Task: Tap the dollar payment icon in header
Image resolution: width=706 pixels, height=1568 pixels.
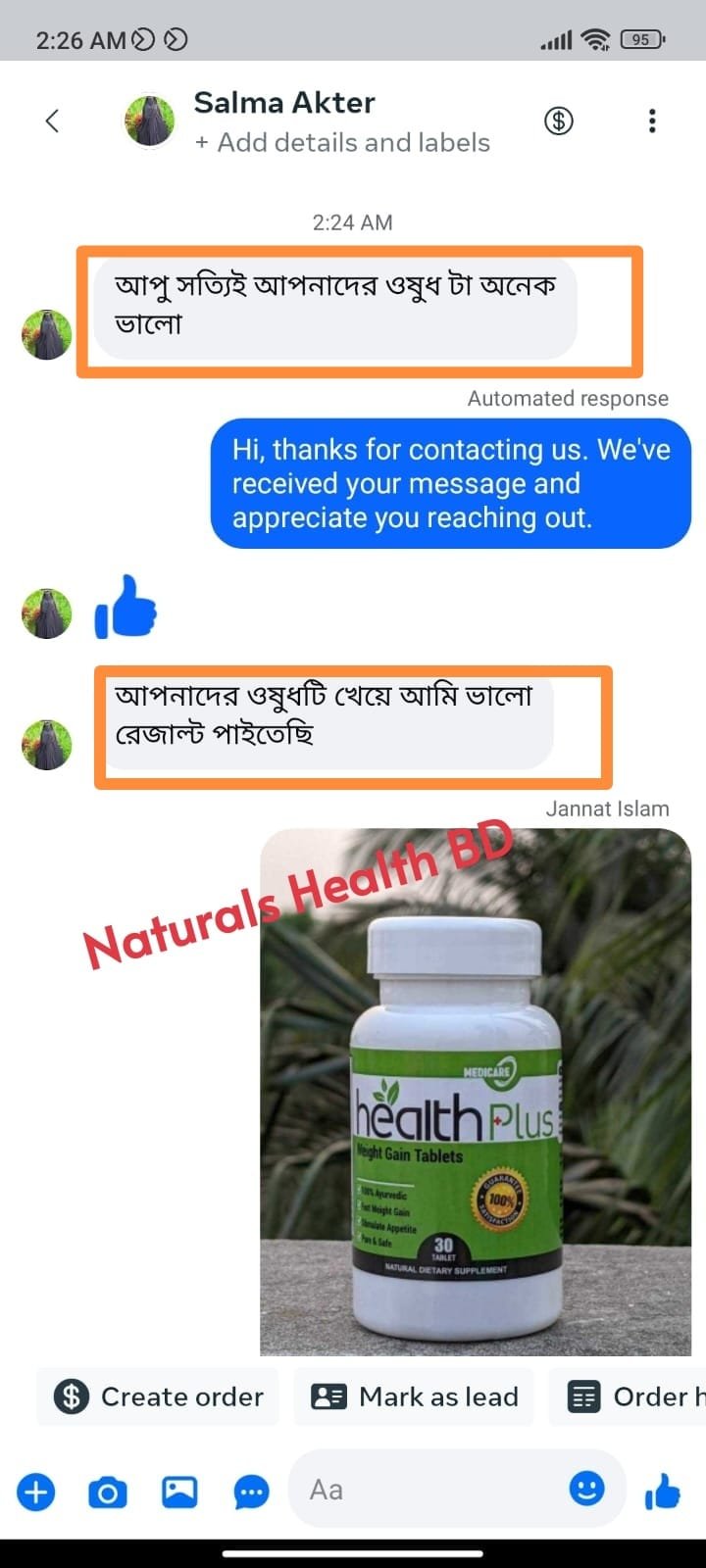Action: [559, 121]
